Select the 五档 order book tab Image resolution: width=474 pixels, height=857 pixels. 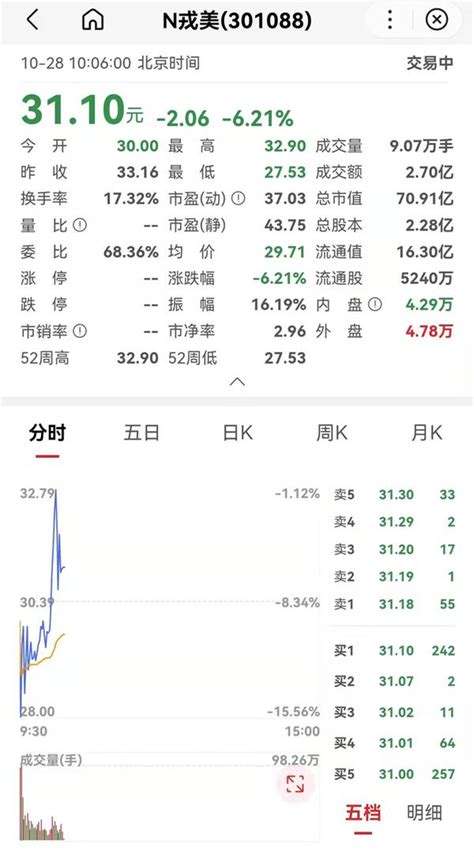click(363, 813)
